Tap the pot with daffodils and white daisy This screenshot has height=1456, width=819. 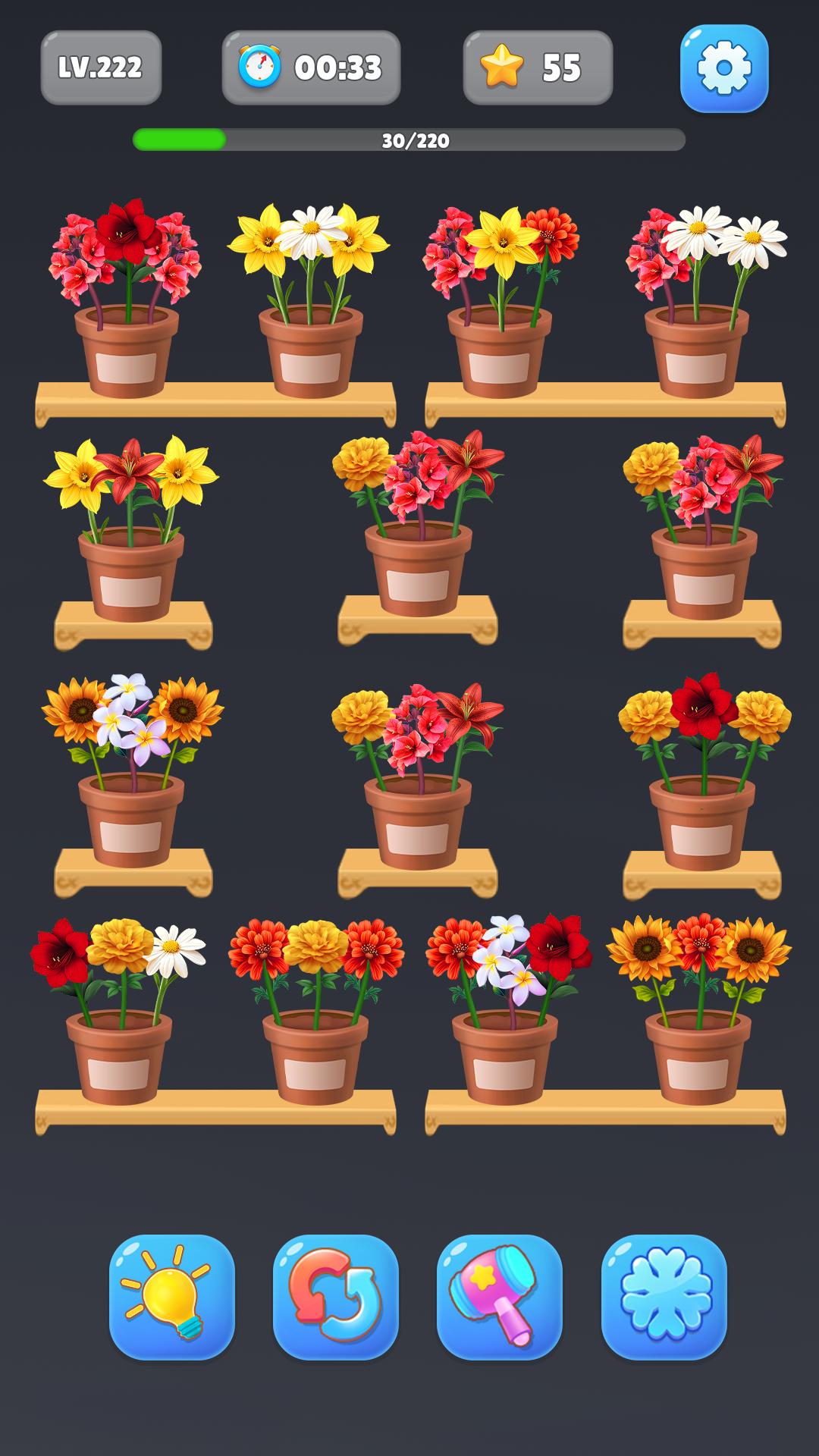coord(309,349)
